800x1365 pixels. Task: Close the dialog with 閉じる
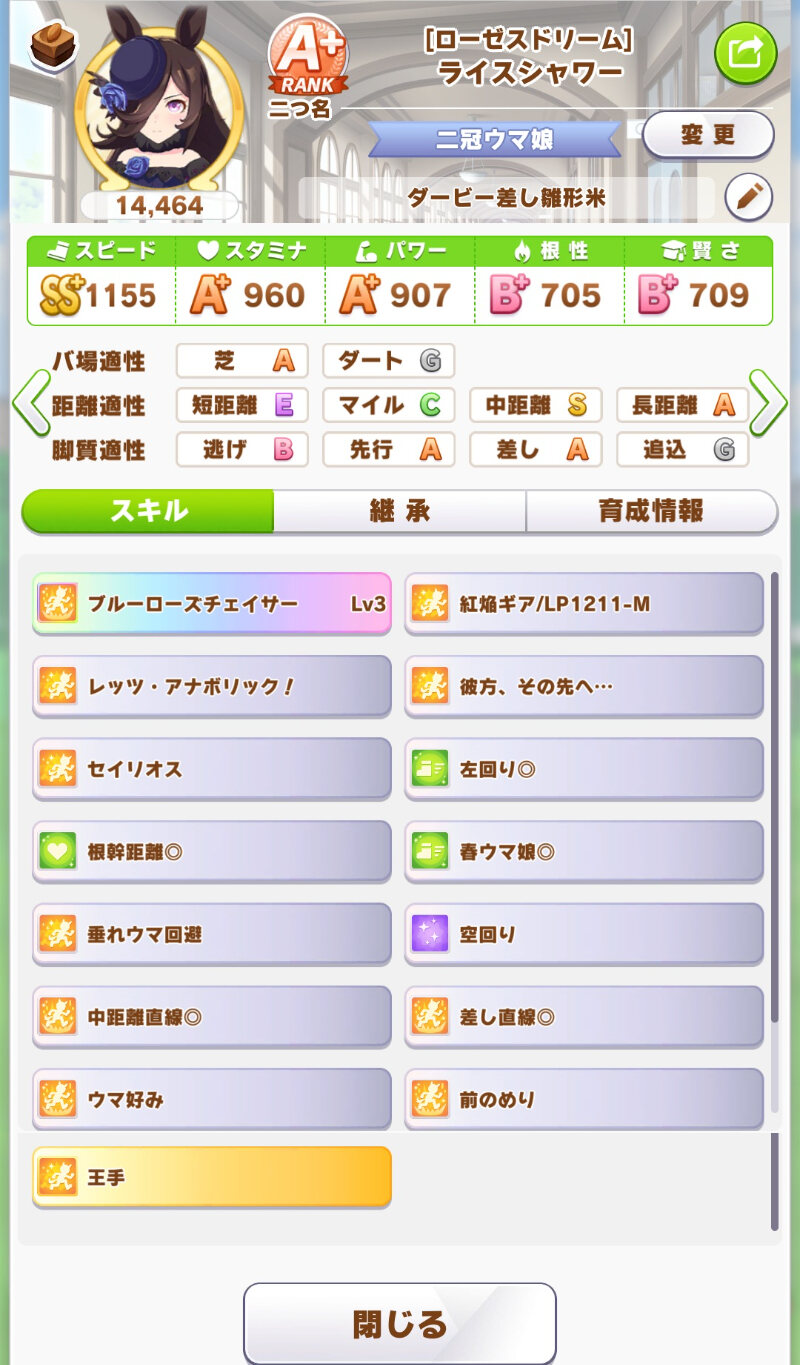click(400, 1324)
